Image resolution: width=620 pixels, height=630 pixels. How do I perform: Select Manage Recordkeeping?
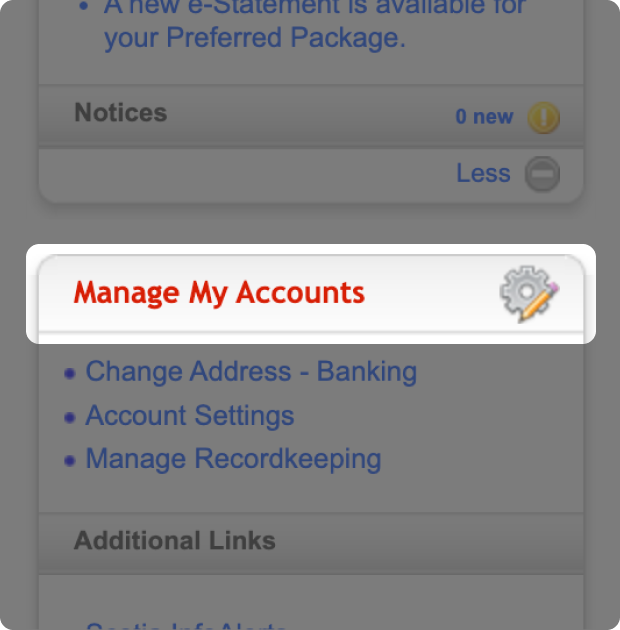(x=233, y=460)
